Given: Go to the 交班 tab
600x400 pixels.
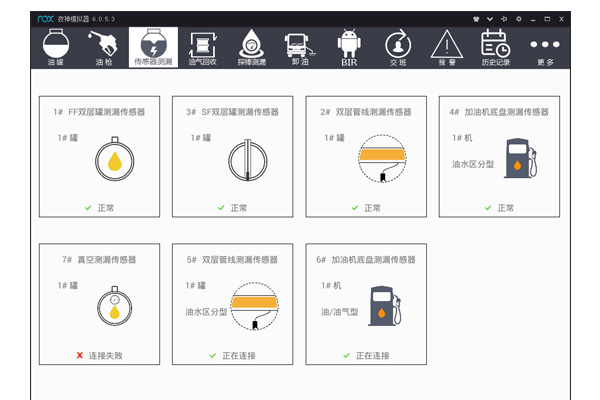Looking at the screenshot, I should [398, 46].
